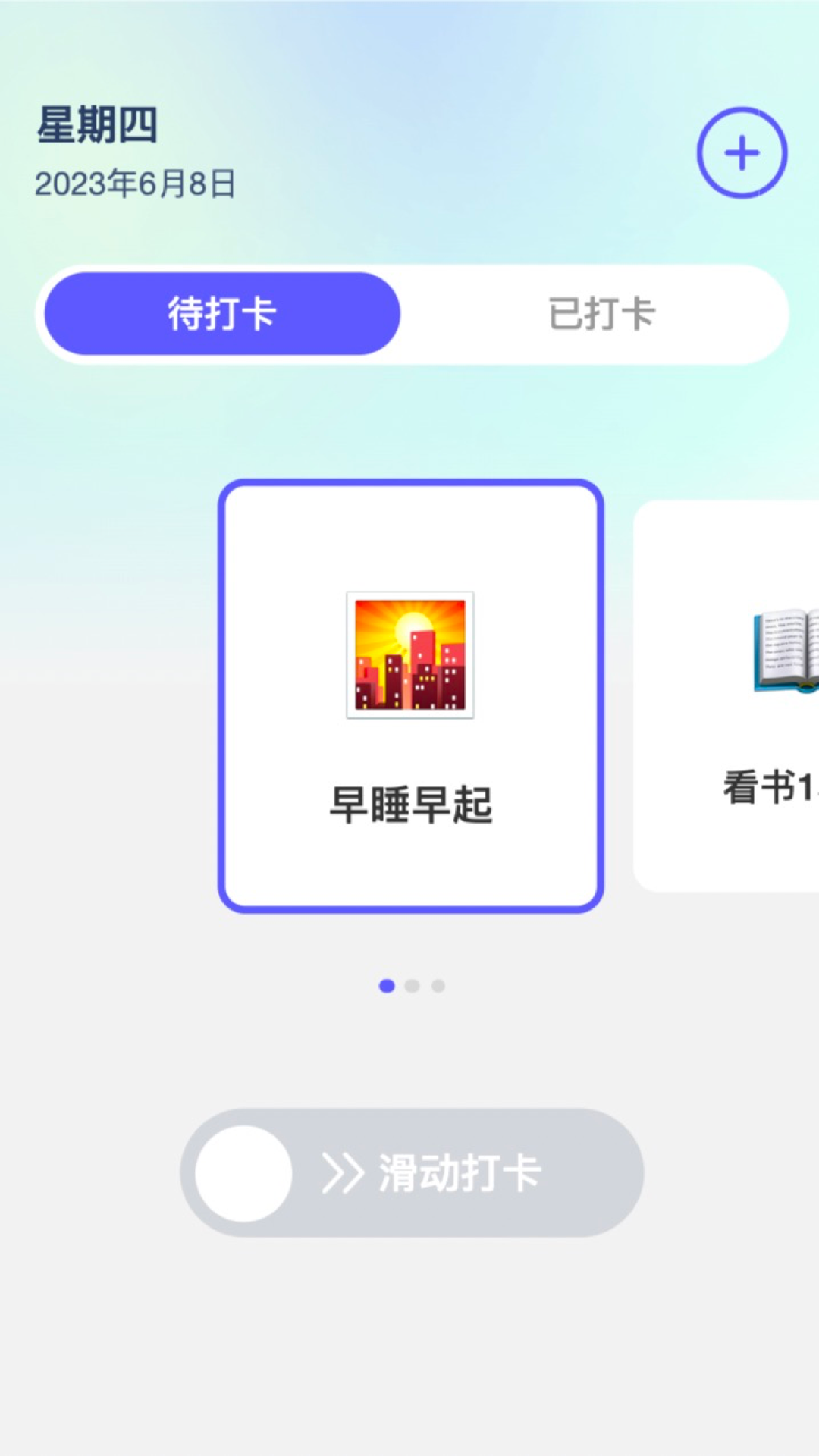Tap the page indicator dots
The width and height of the screenshot is (819, 1456).
click(412, 986)
